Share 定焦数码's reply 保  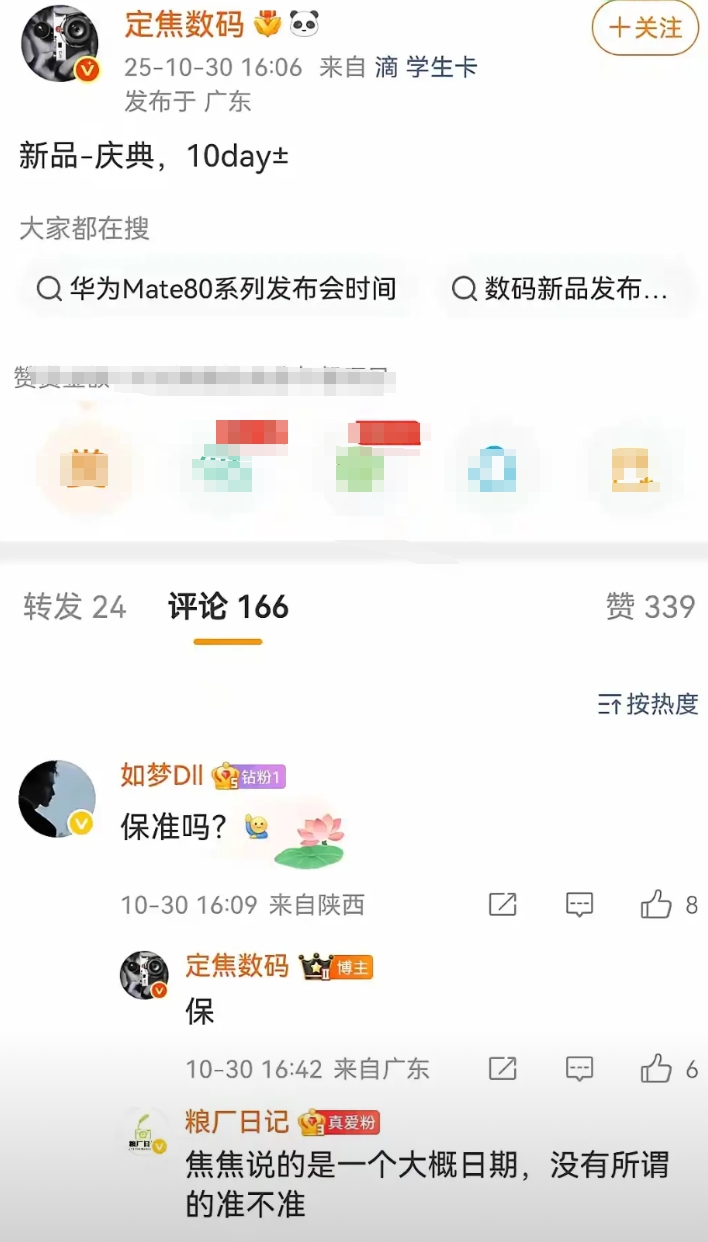[x=502, y=1069]
